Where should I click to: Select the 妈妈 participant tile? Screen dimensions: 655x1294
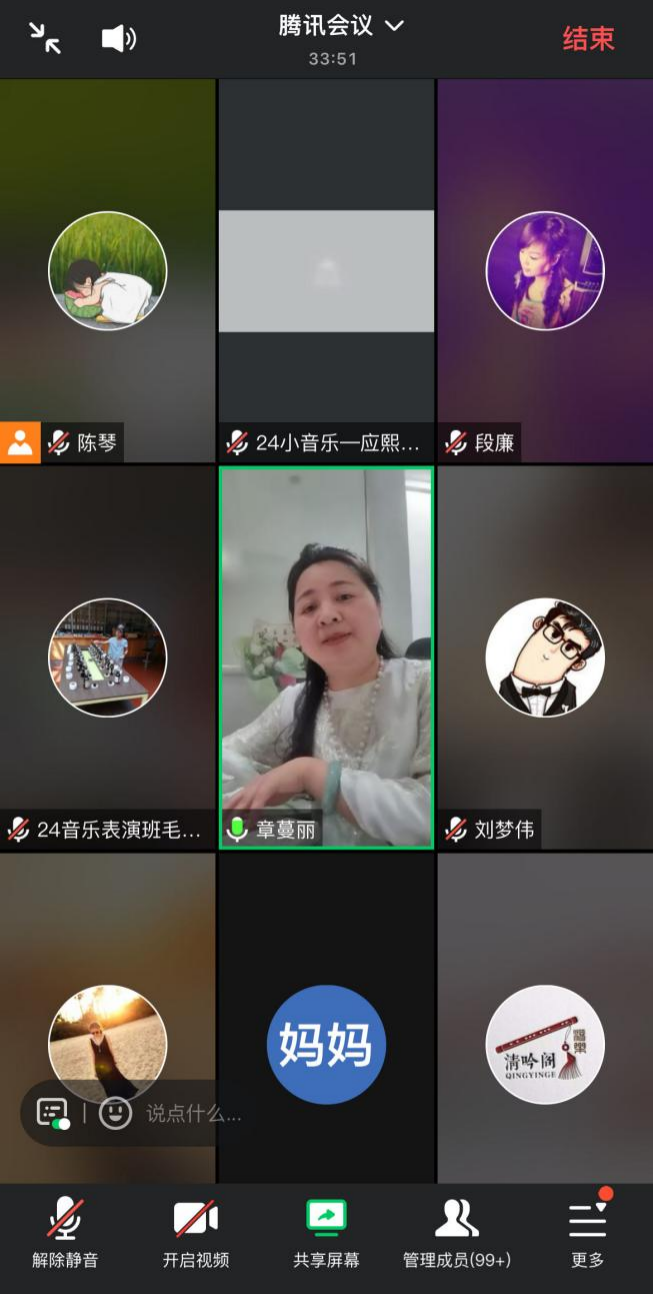pos(326,1044)
